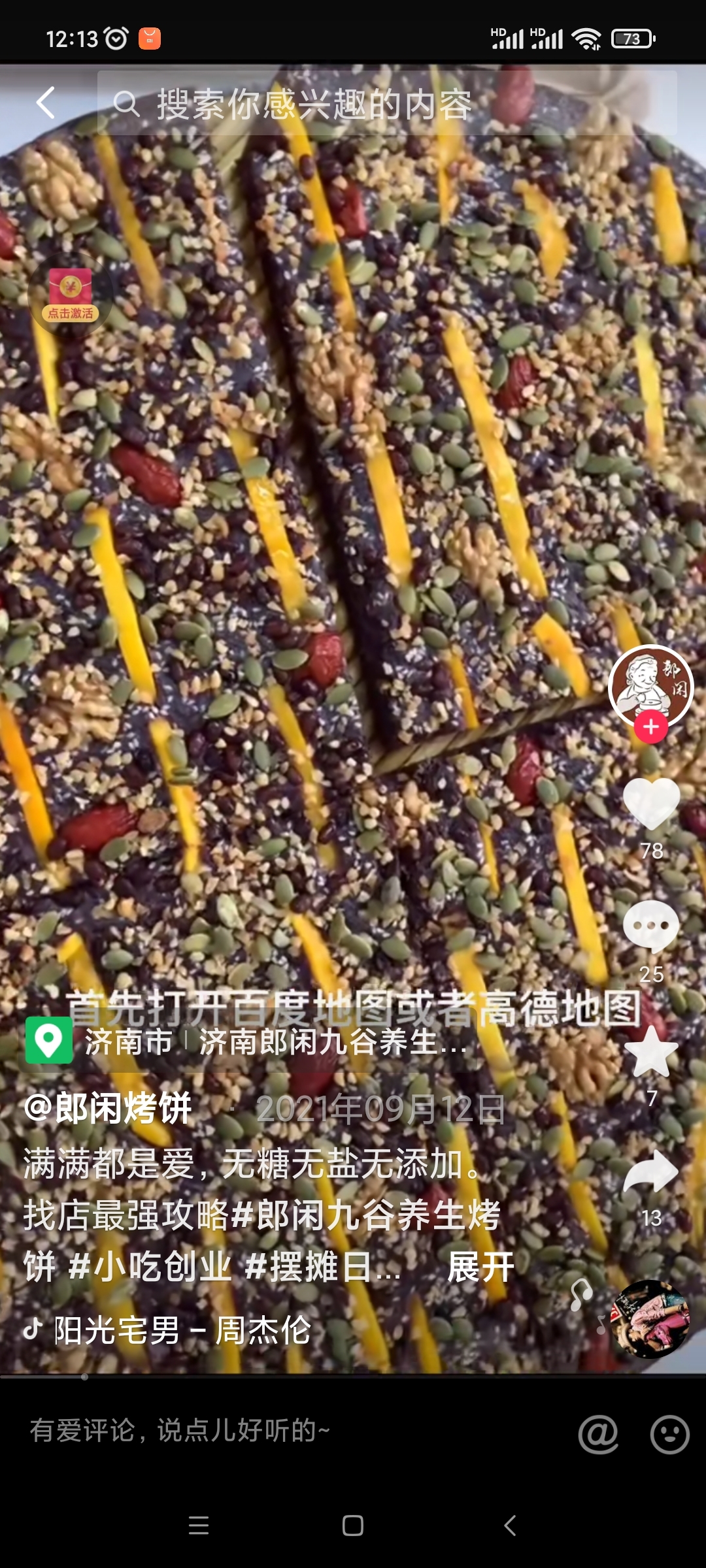The height and width of the screenshot is (1568, 706).
Task: Mention someone with the @ icon
Action: click(598, 1434)
